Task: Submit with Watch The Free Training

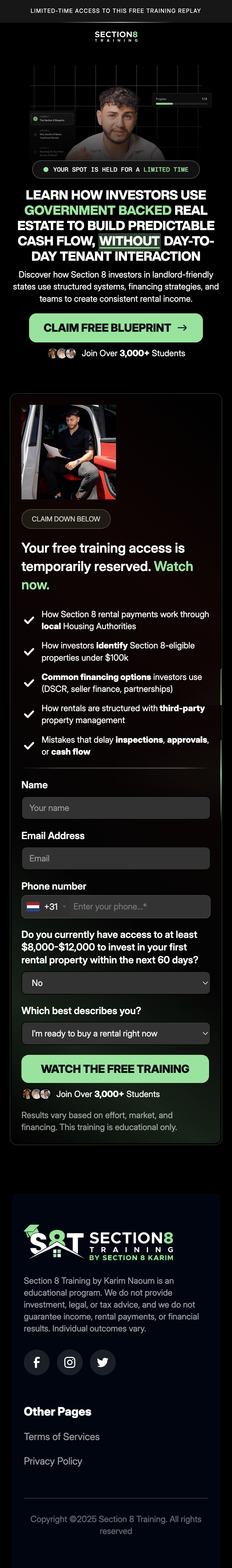Action: pyautogui.click(x=115, y=1069)
